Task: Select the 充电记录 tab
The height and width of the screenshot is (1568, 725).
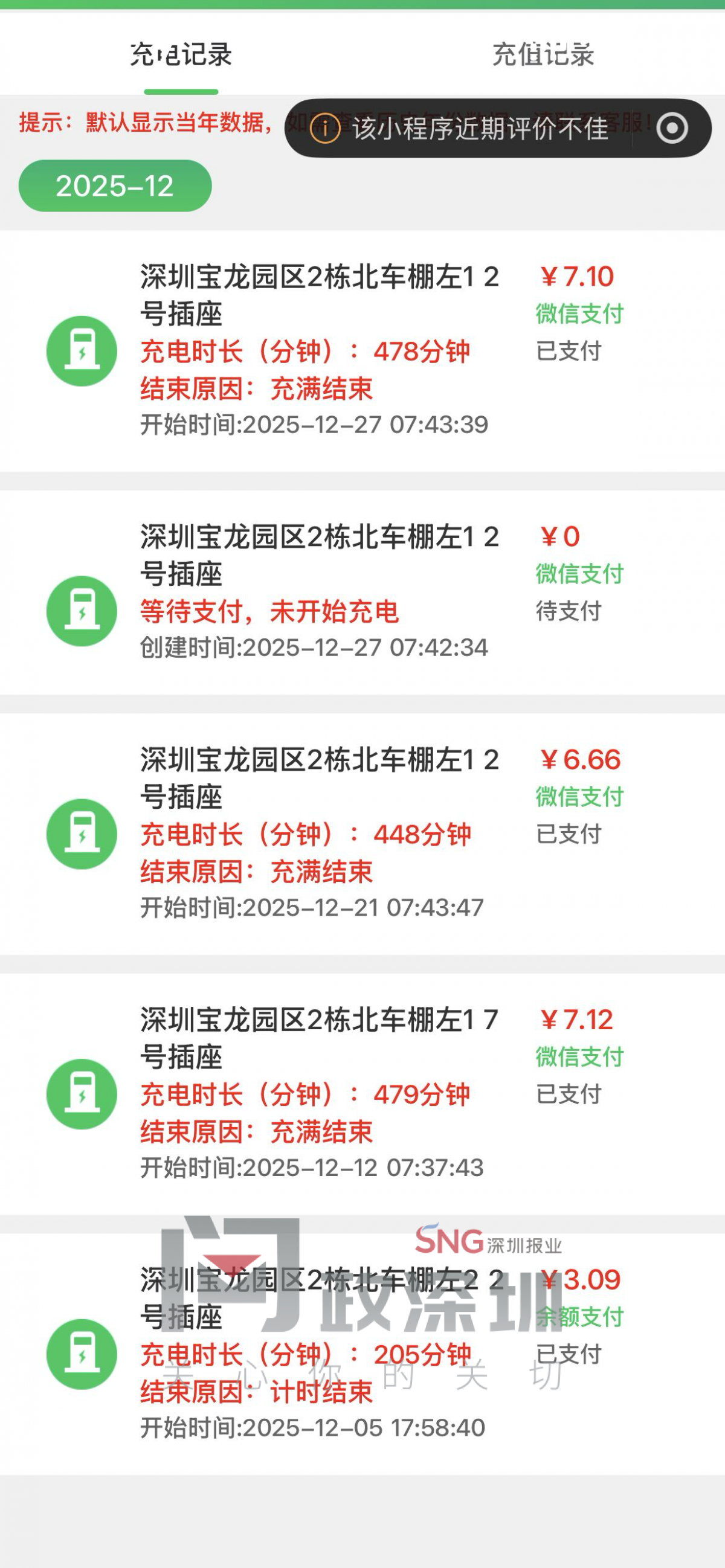Action: 181,55
